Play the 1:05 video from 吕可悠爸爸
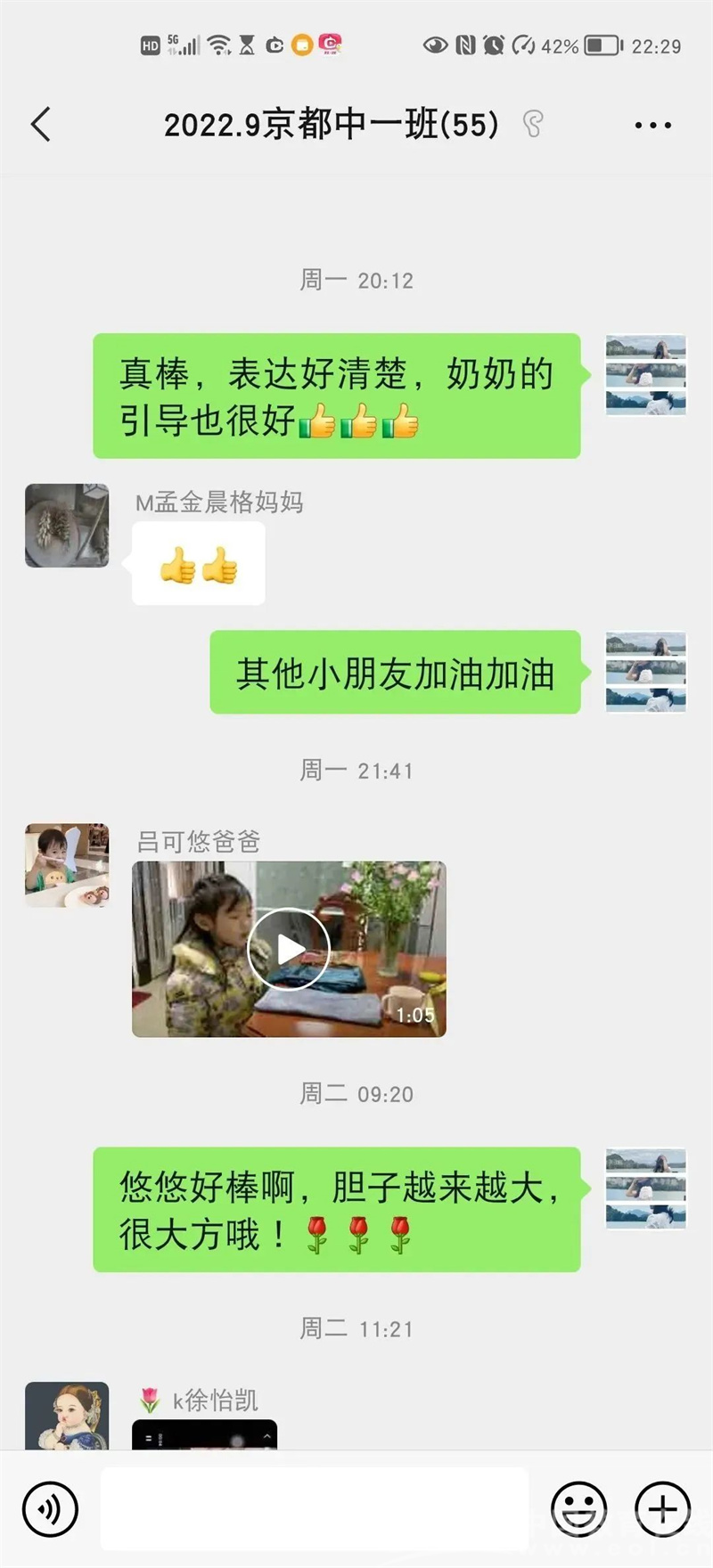The height and width of the screenshot is (1568, 713). pyautogui.click(x=288, y=949)
